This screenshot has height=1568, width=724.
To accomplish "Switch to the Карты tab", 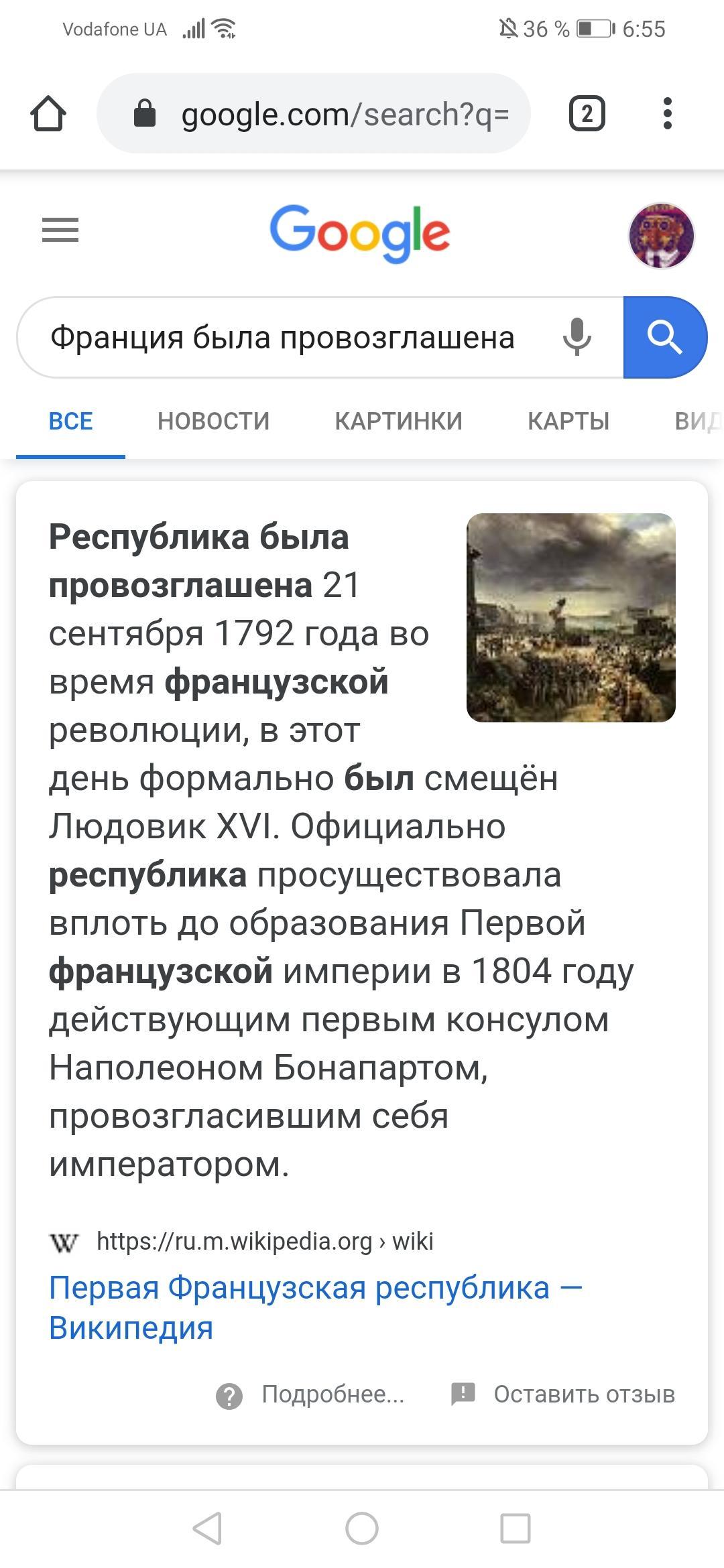I will click(x=568, y=421).
